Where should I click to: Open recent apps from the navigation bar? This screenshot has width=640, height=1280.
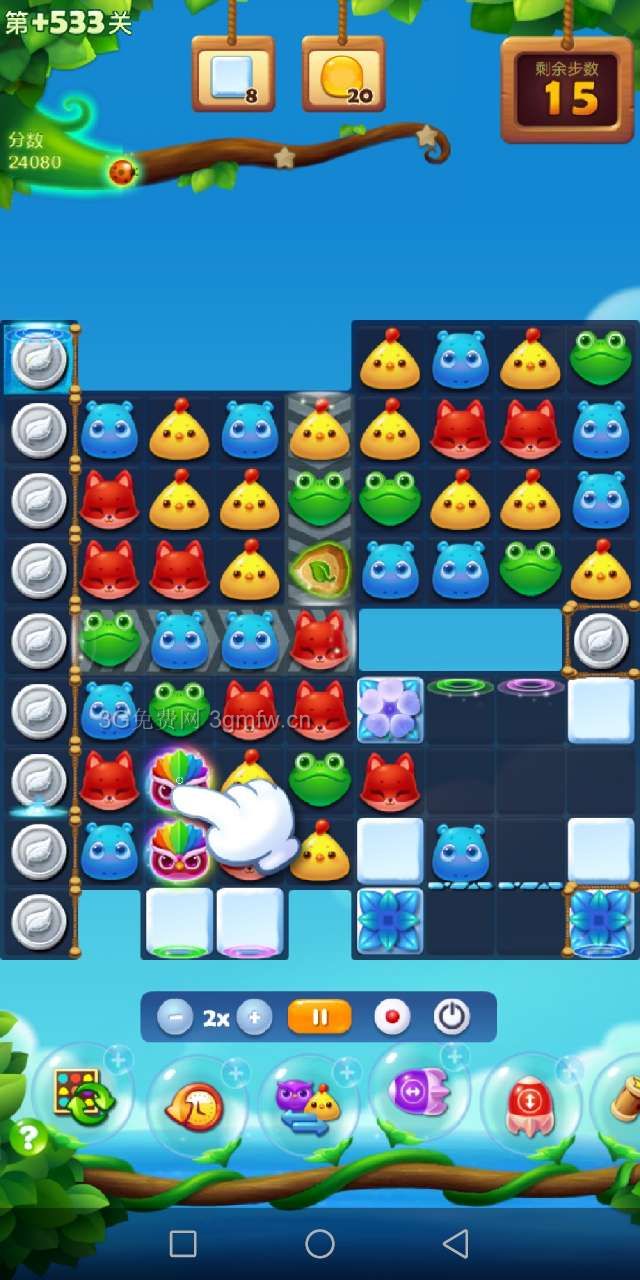coord(183,1243)
